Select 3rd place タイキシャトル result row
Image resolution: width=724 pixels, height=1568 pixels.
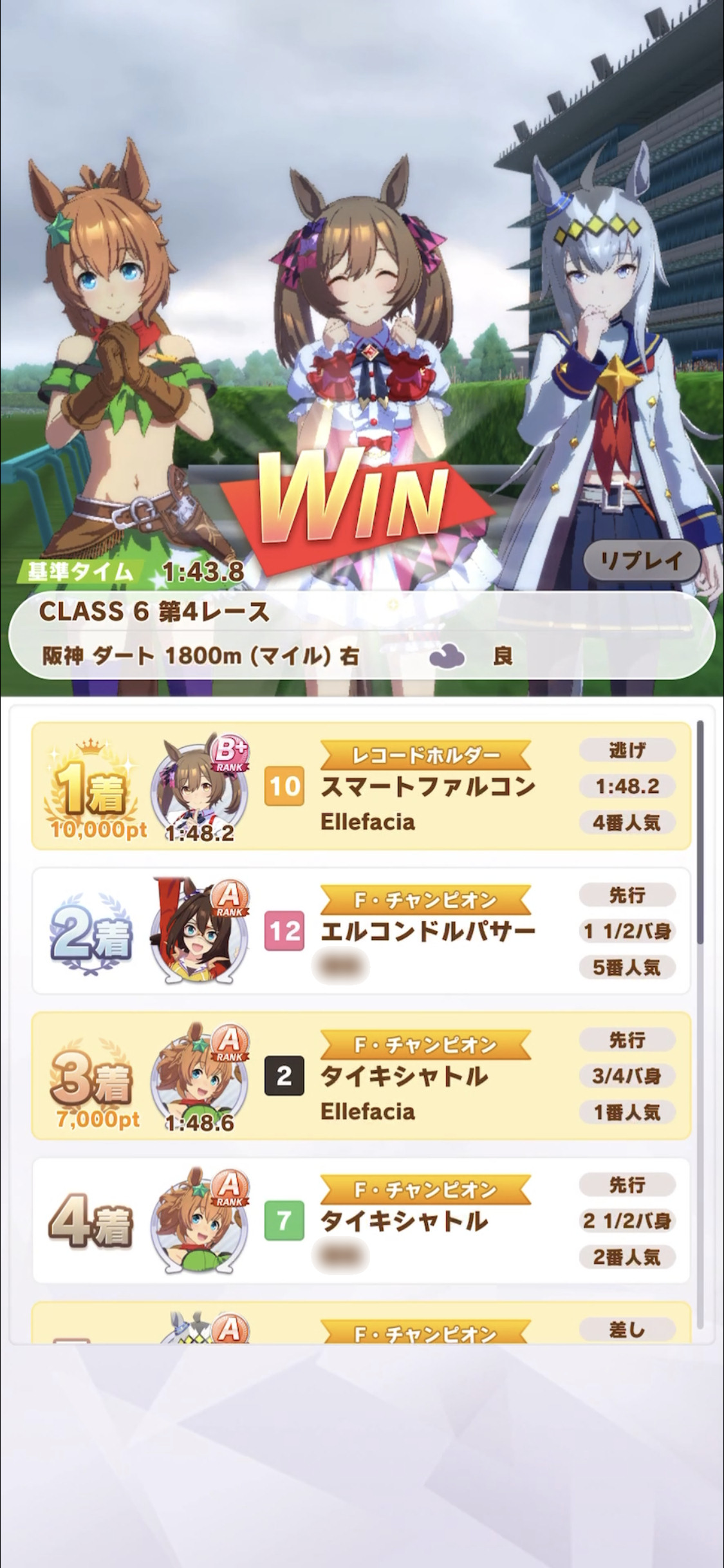(362, 1076)
